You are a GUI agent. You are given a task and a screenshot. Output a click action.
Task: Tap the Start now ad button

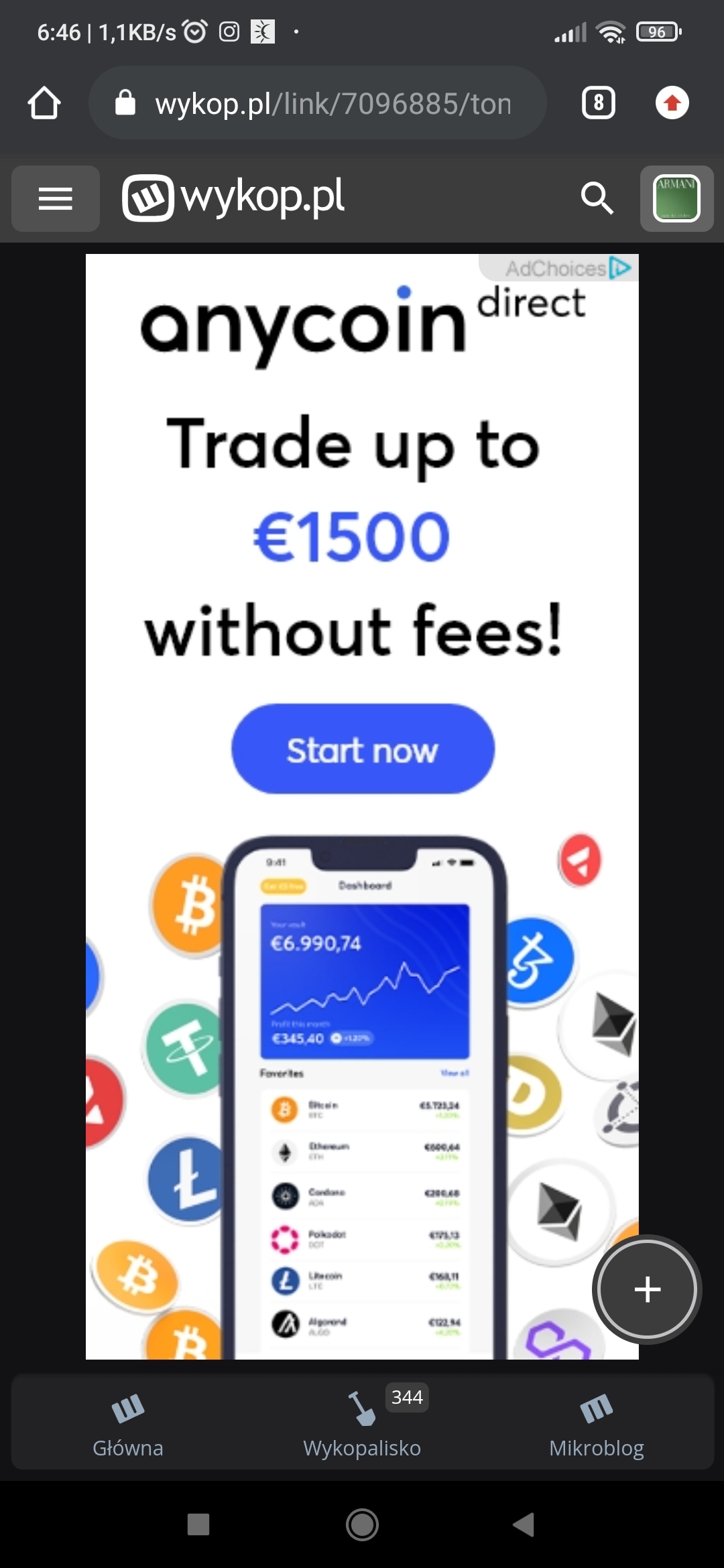363,749
